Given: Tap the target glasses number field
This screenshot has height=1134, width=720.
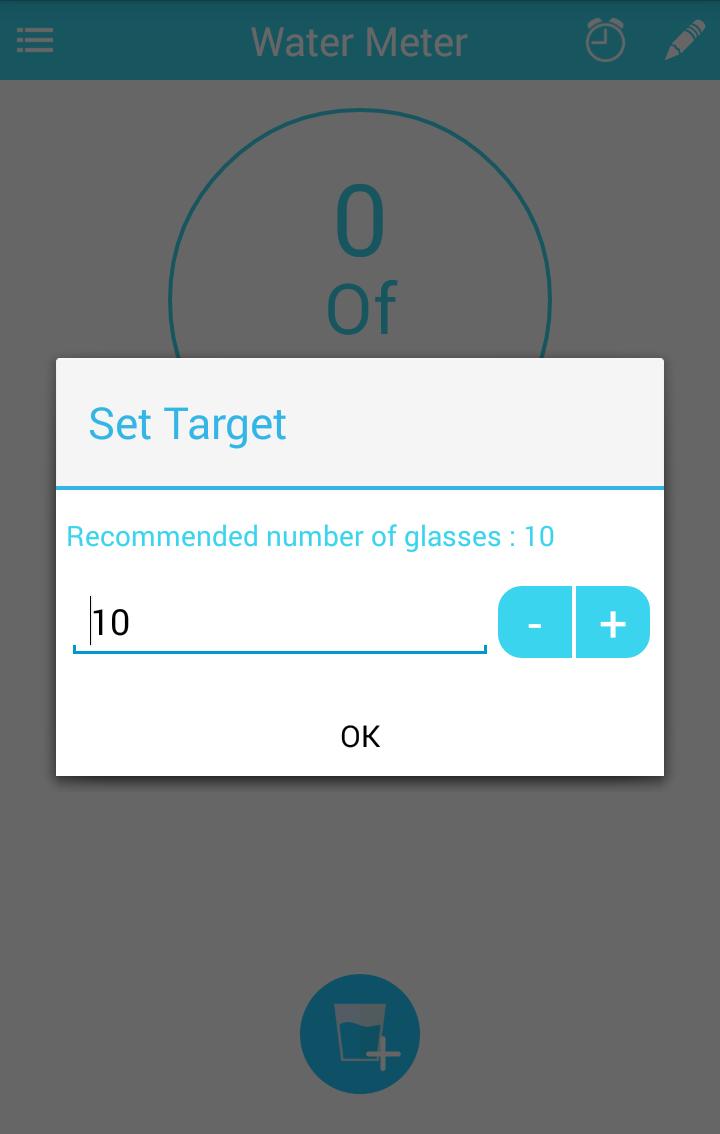Looking at the screenshot, I should click(280, 623).
